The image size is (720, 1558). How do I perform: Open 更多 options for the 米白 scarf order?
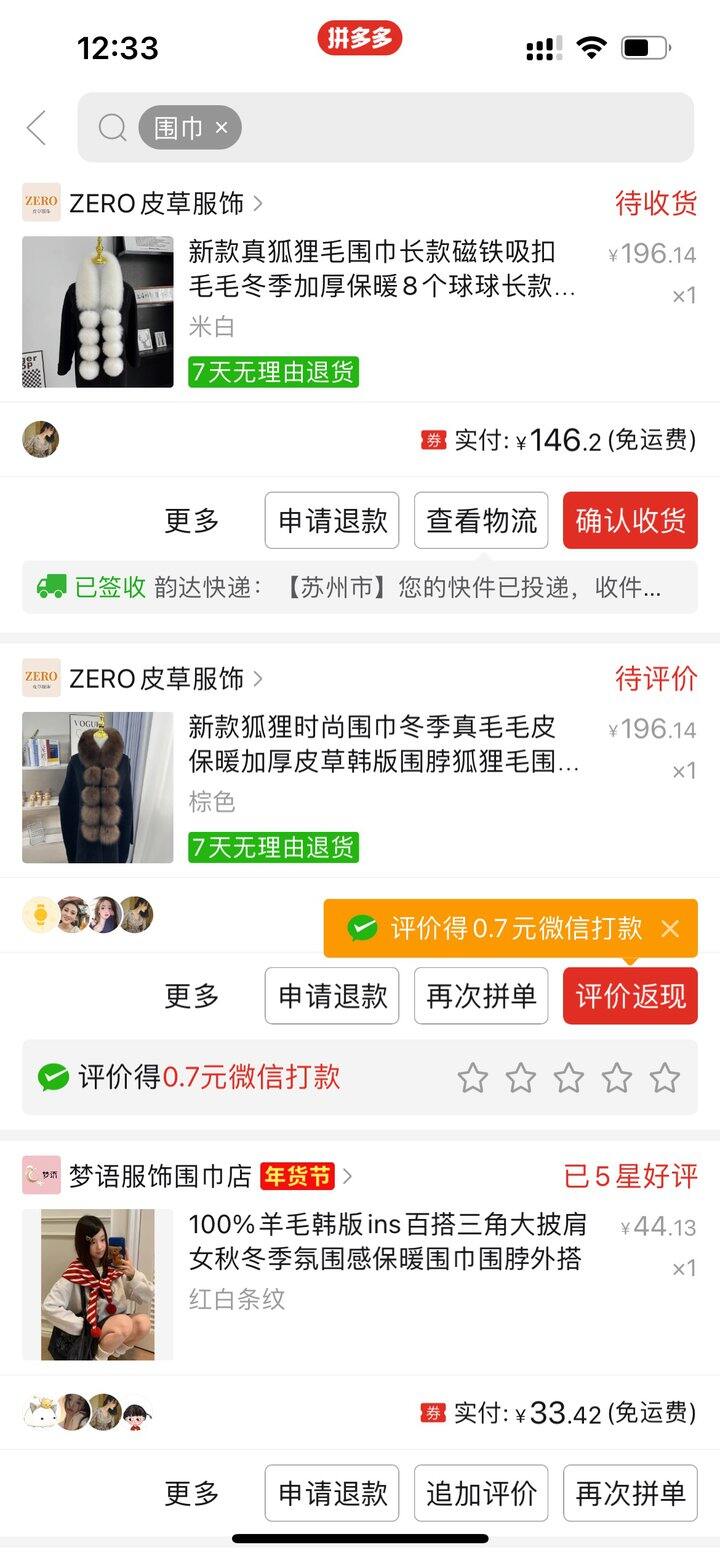pyautogui.click(x=191, y=521)
